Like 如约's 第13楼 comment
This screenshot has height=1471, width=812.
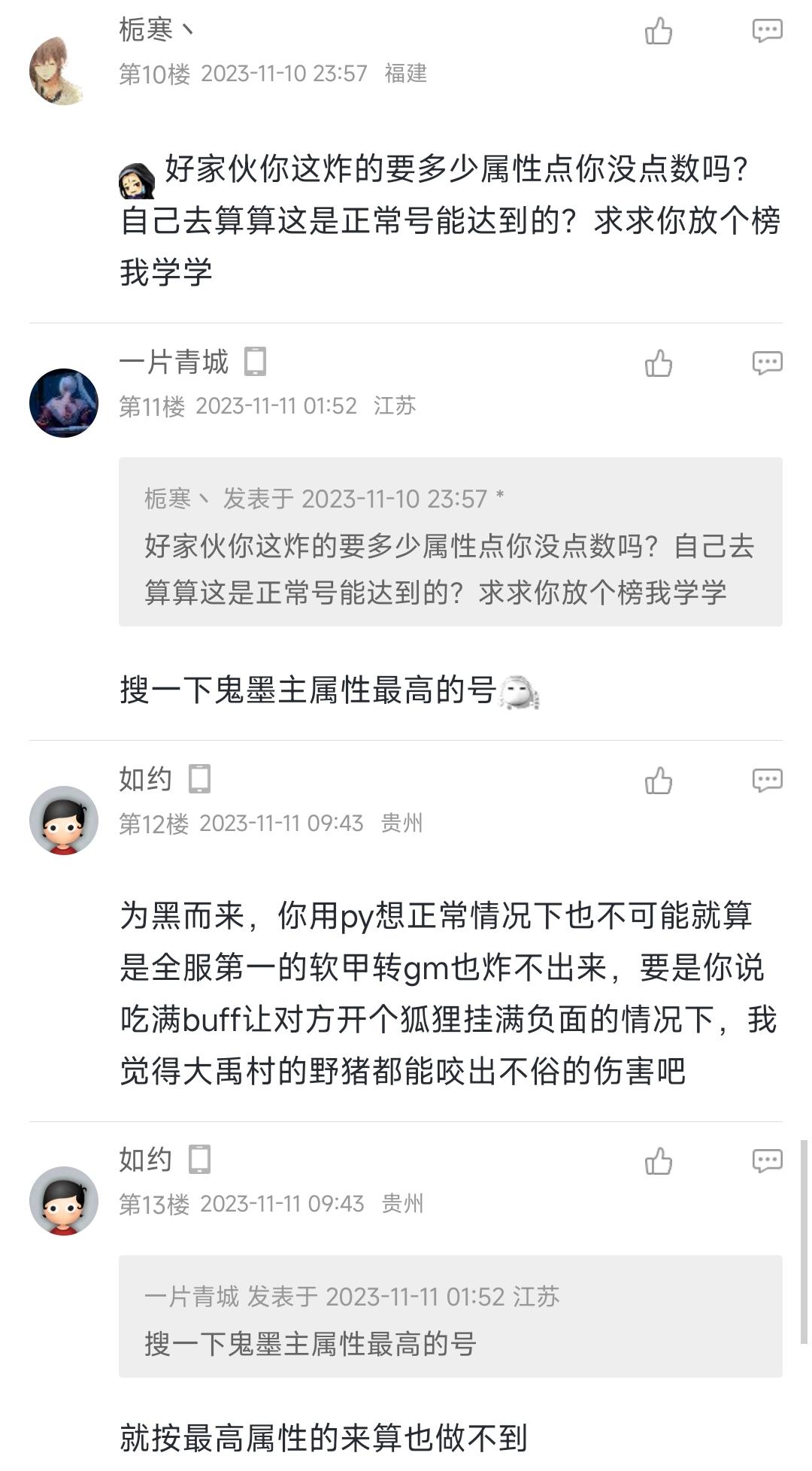pos(658,1162)
